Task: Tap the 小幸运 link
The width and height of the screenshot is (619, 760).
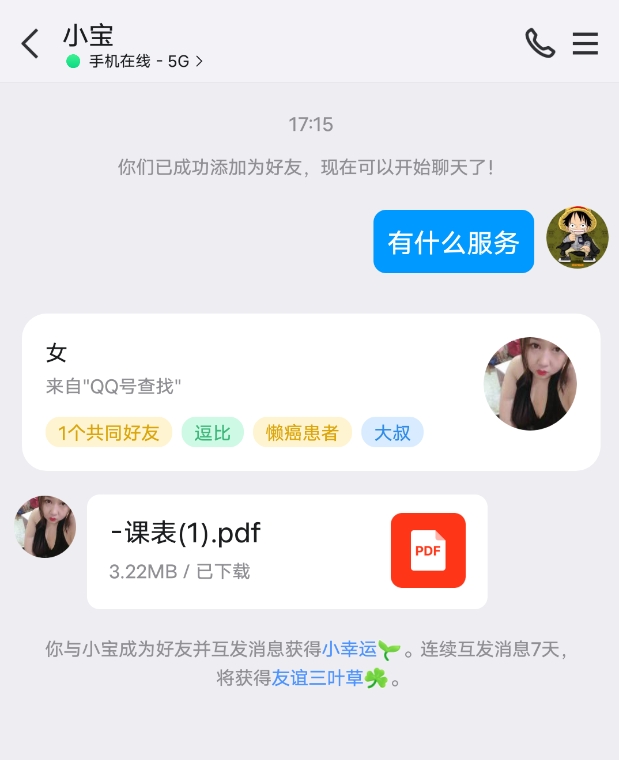Action: point(350,649)
